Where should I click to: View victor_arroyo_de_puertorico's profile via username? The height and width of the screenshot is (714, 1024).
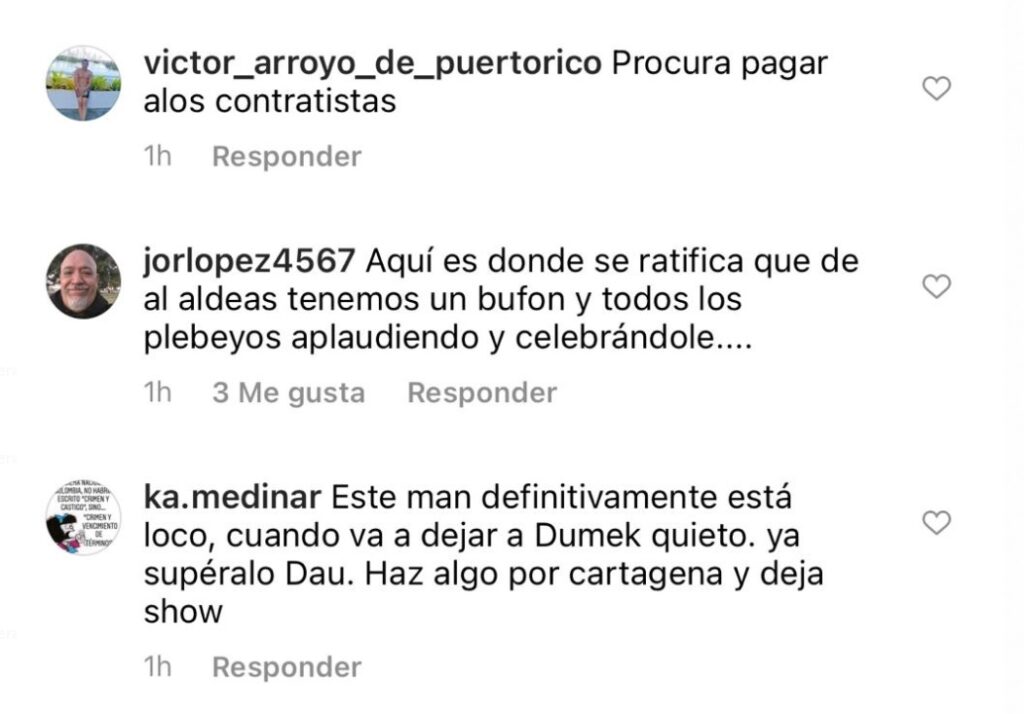372,63
